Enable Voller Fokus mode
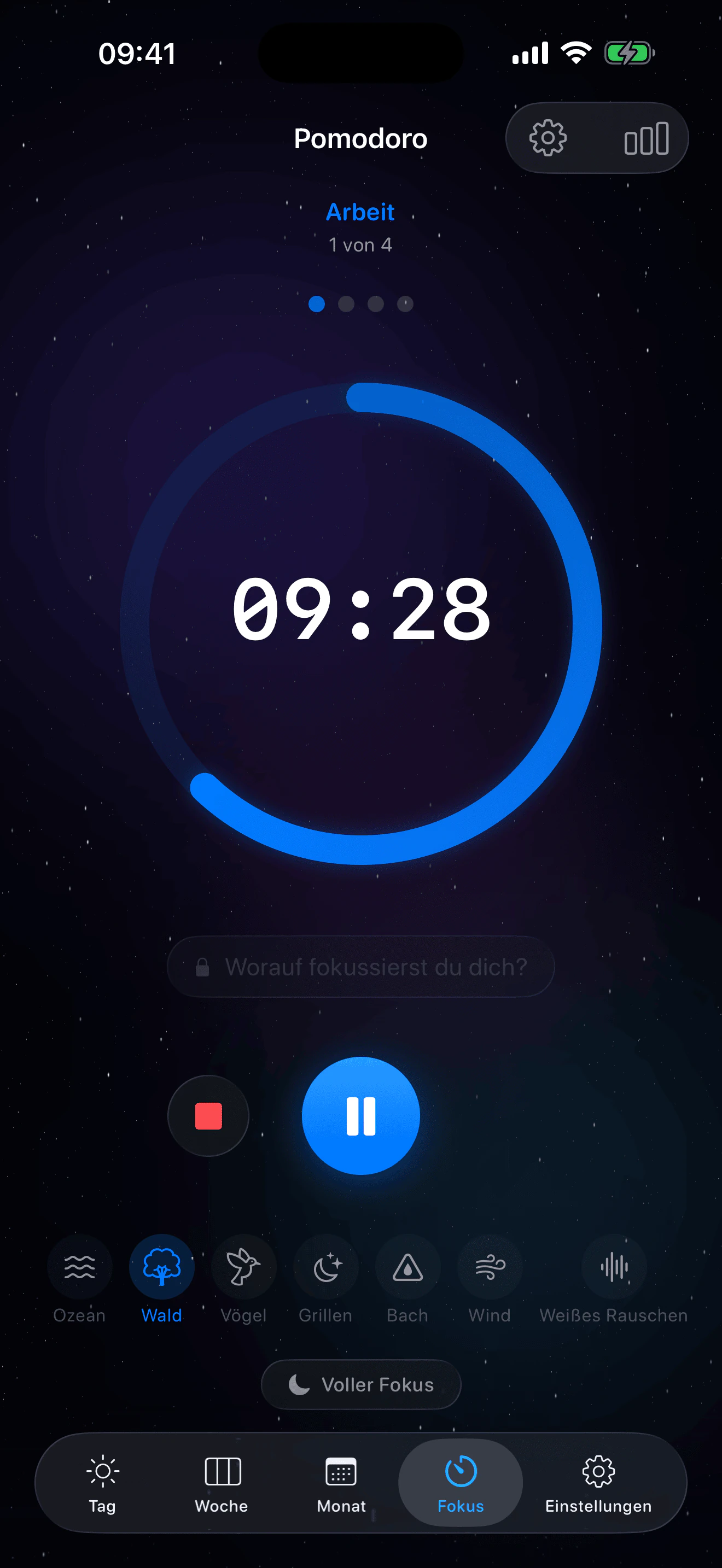 pyautogui.click(x=361, y=1385)
